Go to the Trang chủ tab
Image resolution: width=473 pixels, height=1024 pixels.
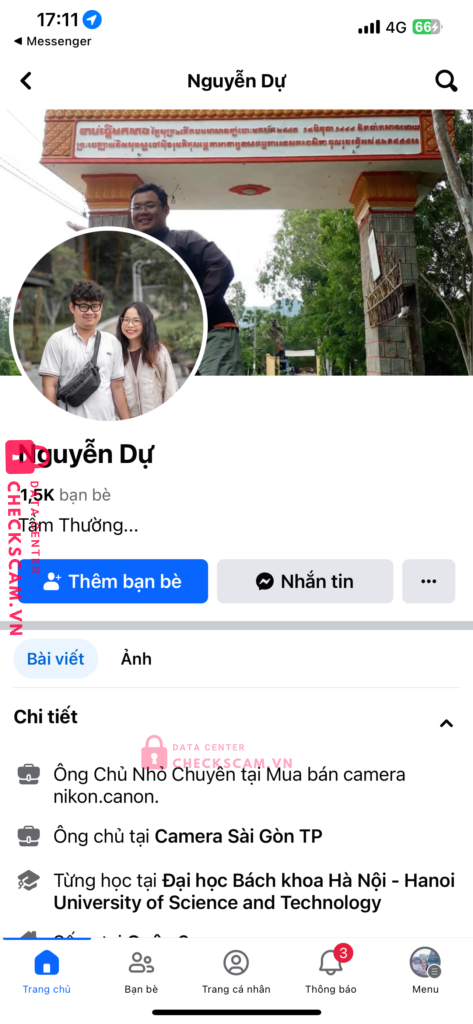click(x=46, y=972)
